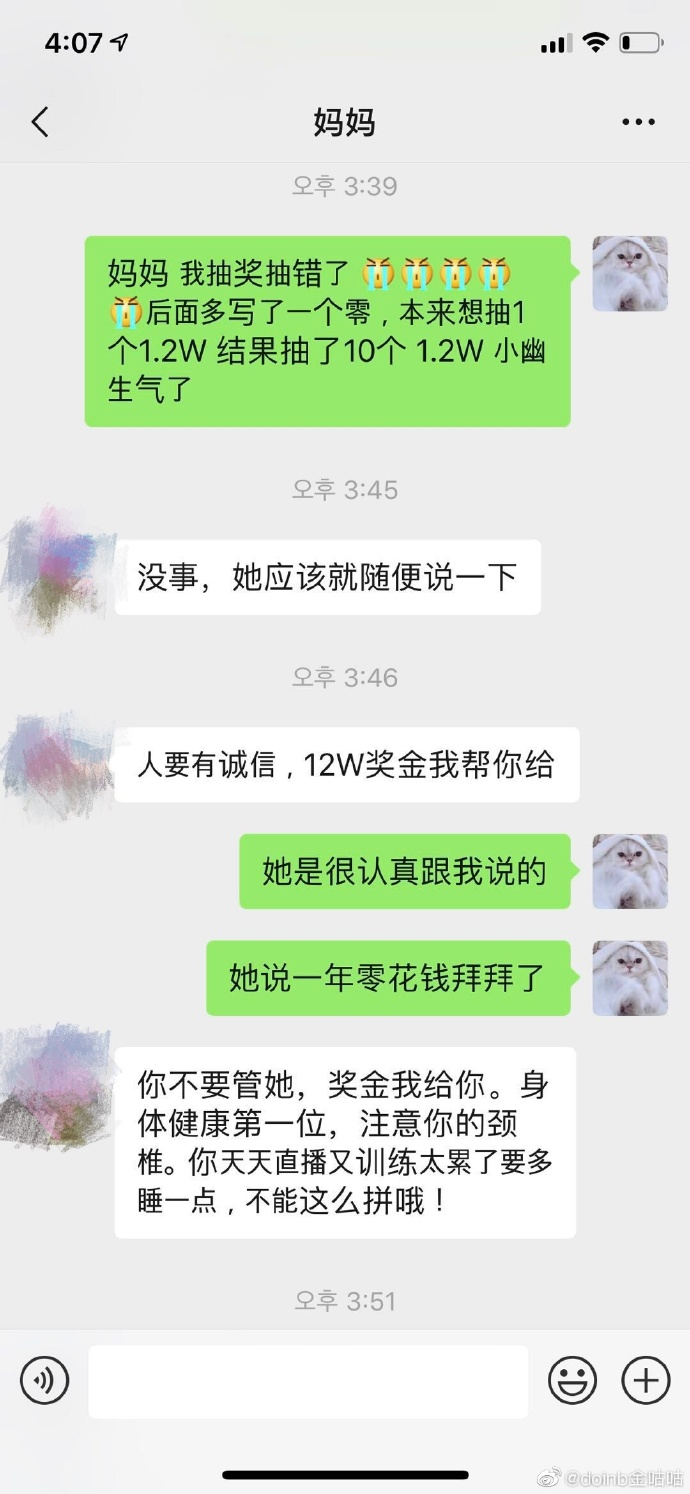Go back from the 妈妈 chat
The image size is (690, 1494).
[40, 122]
